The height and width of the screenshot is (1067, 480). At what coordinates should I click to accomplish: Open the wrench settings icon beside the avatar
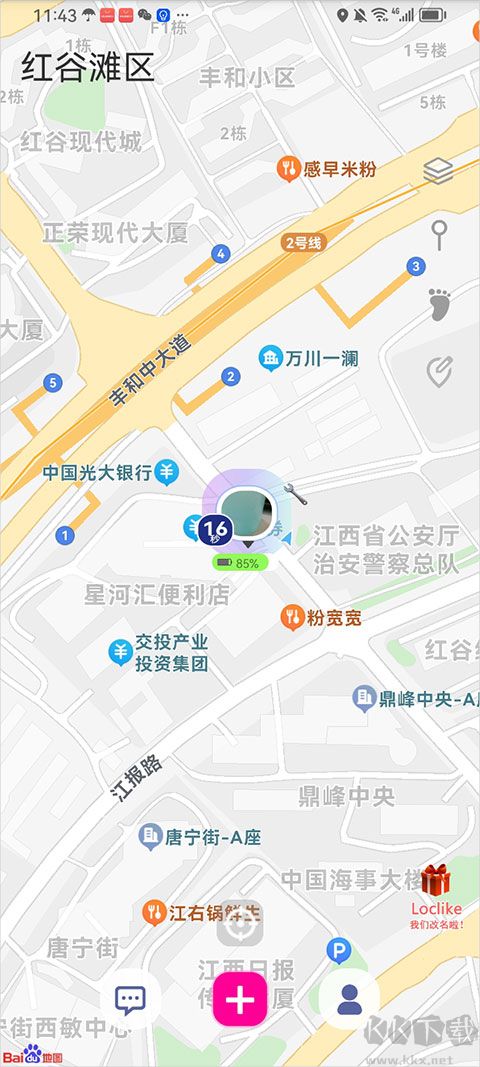(x=295, y=493)
